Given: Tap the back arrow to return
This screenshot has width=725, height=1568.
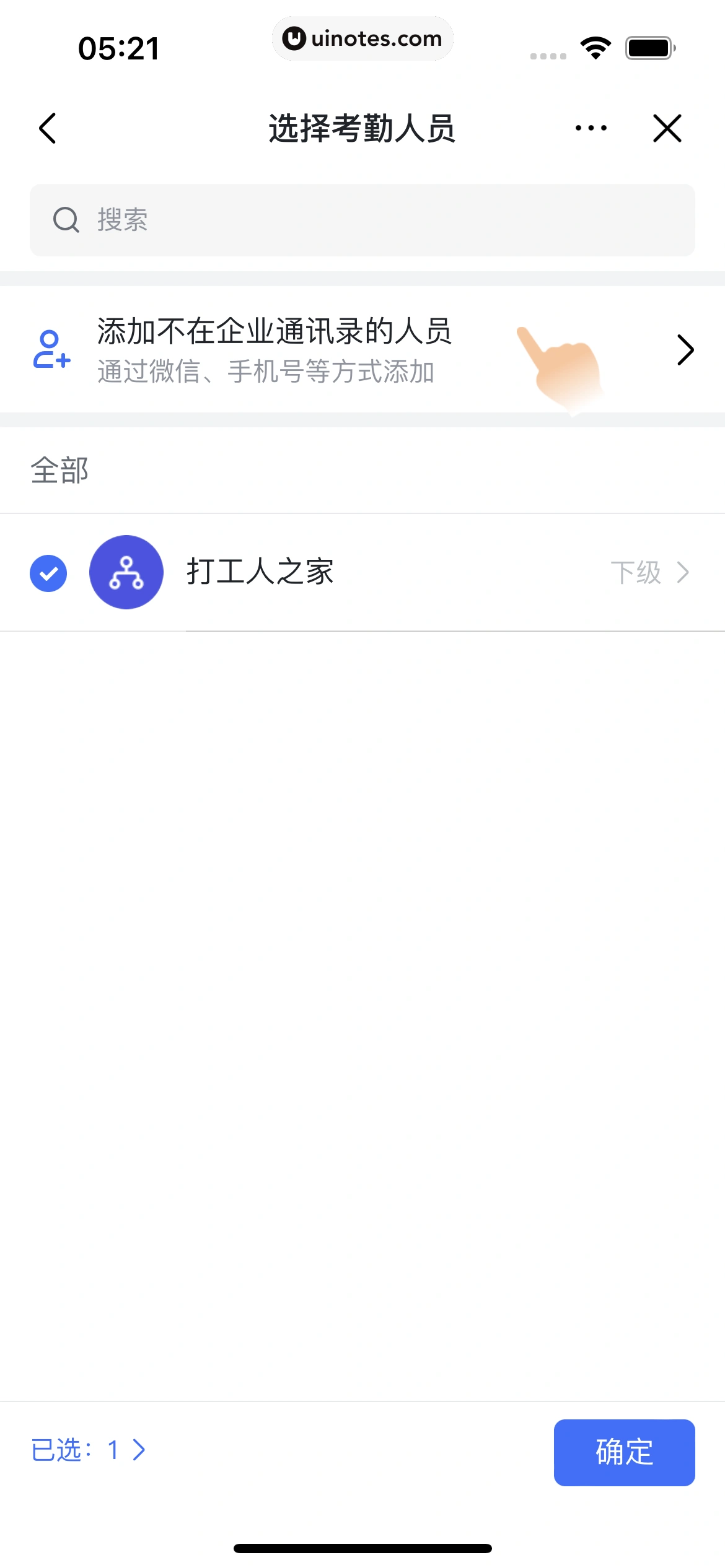Looking at the screenshot, I should (48, 128).
